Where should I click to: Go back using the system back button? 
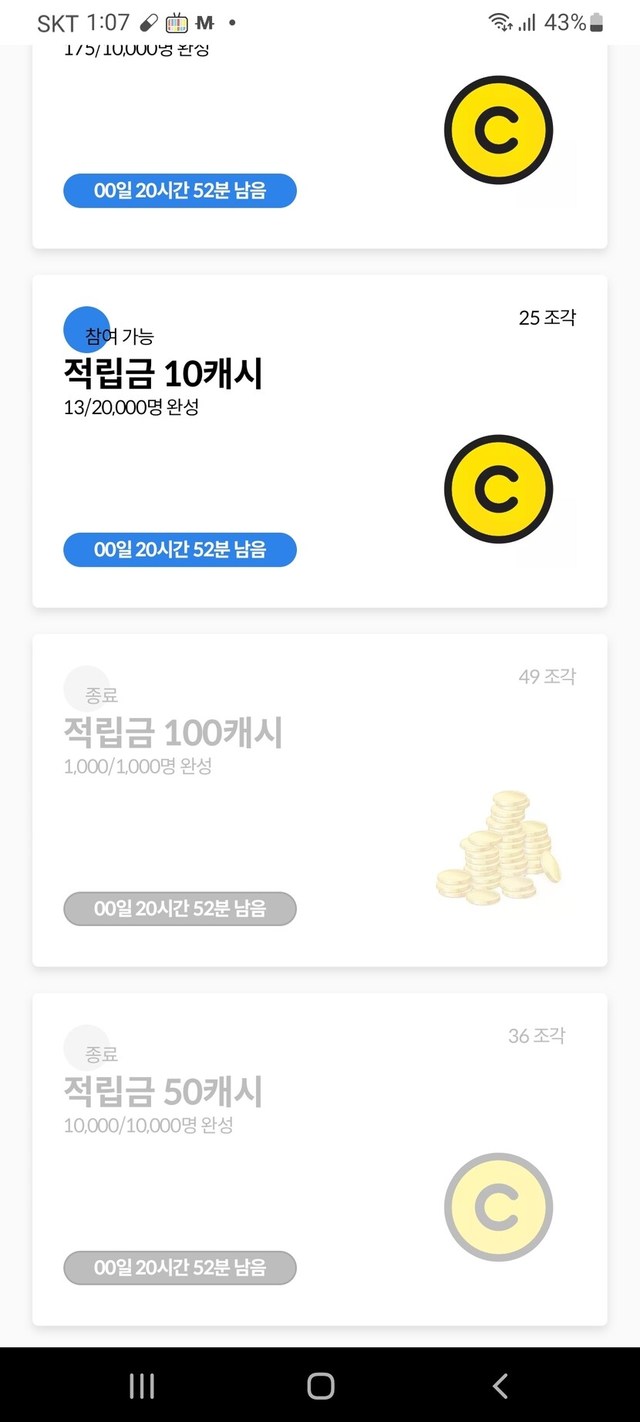click(x=500, y=1385)
